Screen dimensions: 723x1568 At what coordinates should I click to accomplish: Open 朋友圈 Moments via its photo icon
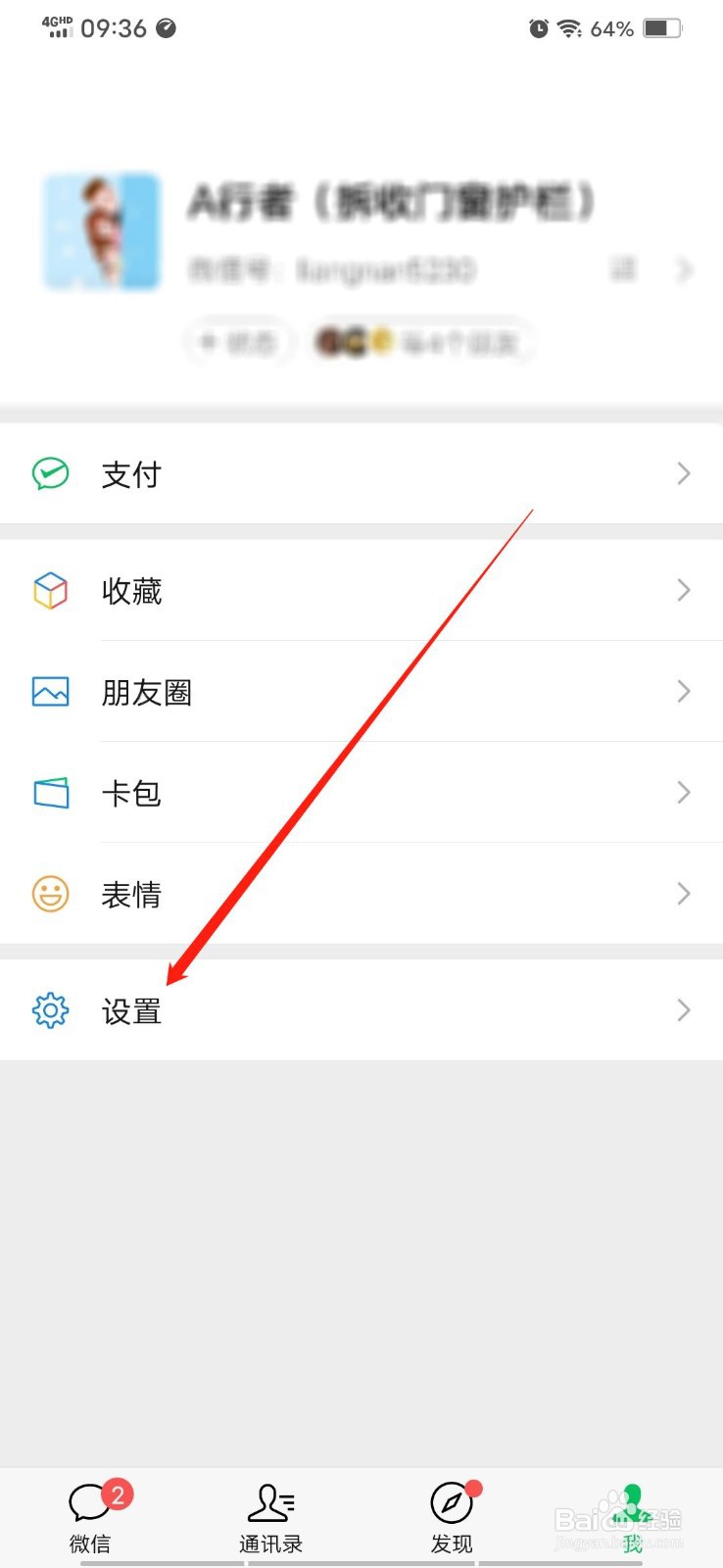click(50, 692)
